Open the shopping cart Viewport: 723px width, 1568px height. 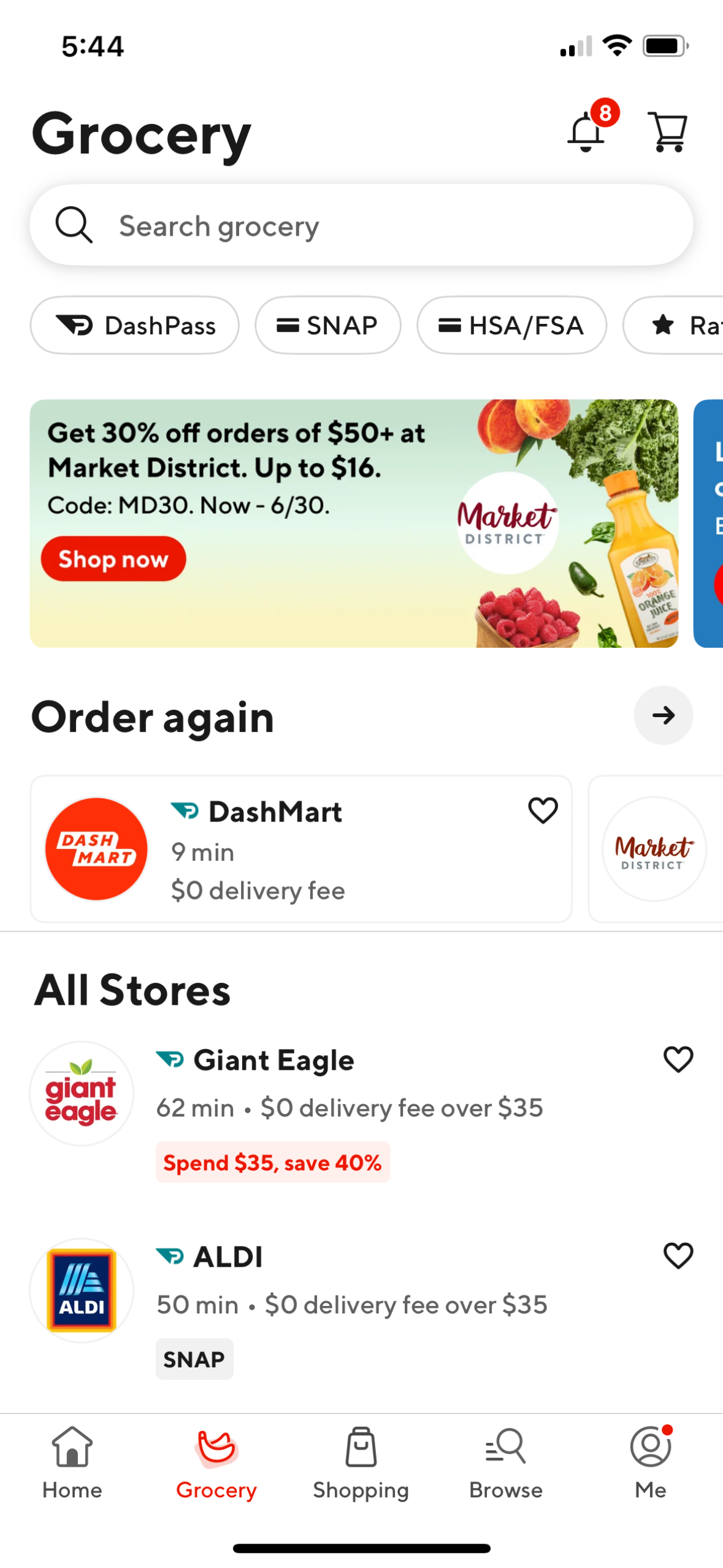668,131
